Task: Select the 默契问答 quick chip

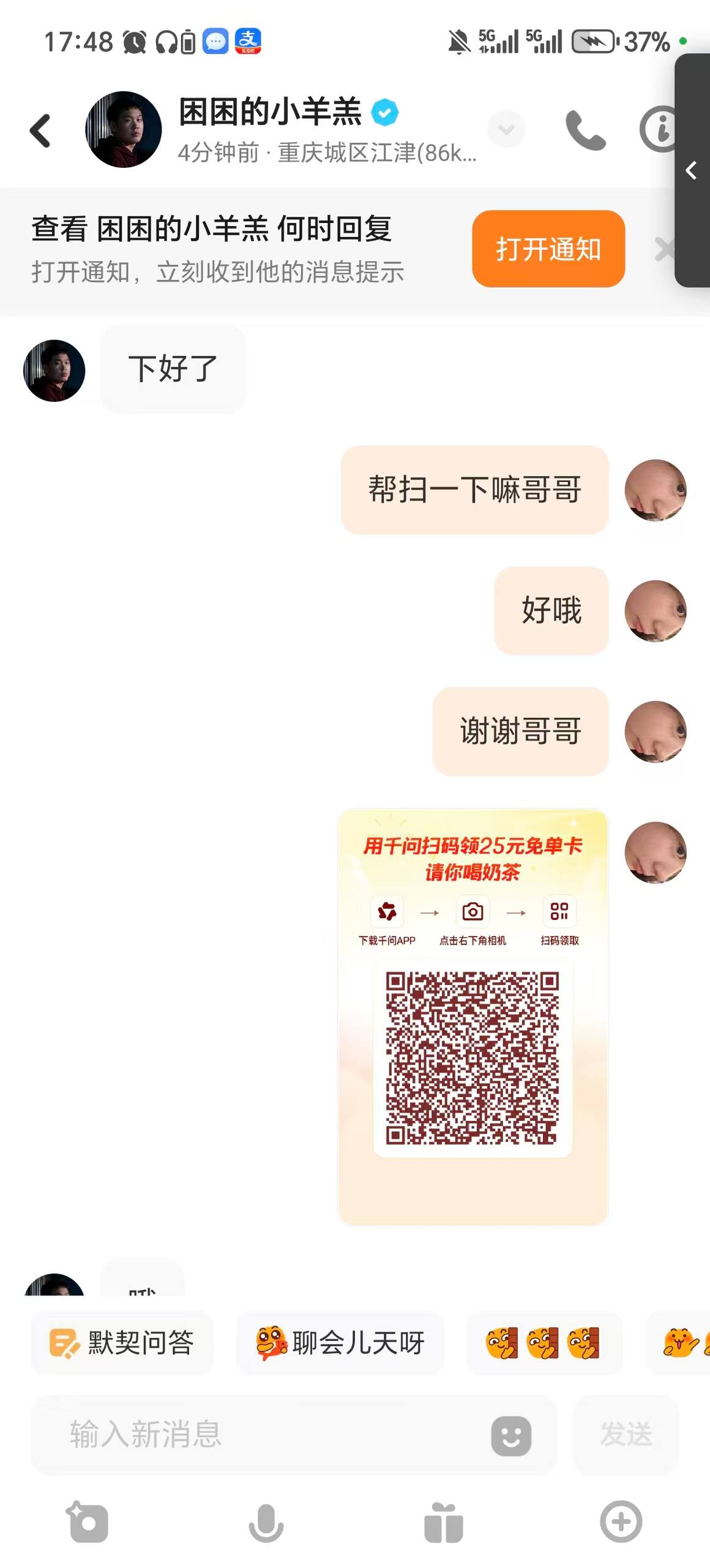Action: pos(122,1343)
